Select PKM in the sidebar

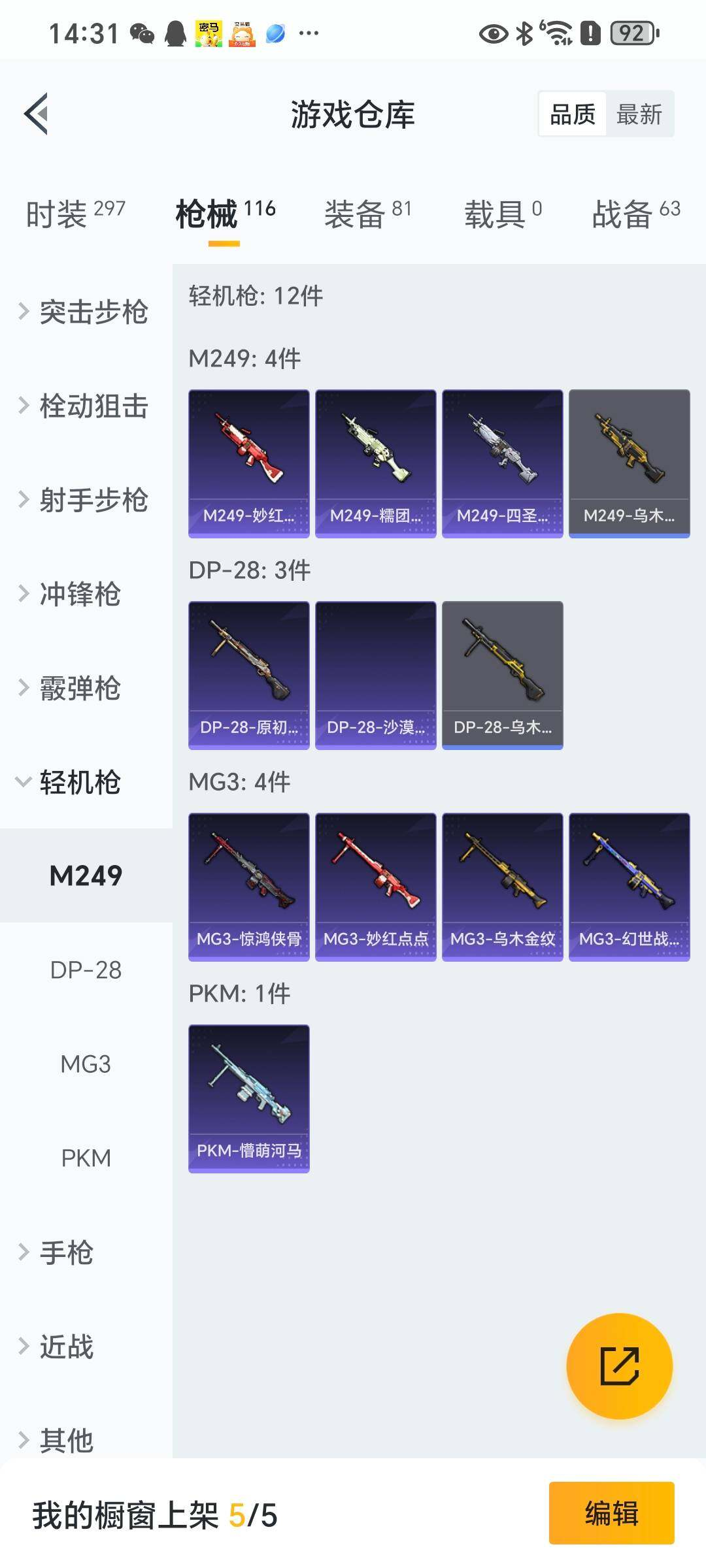(x=86, y=1158)
